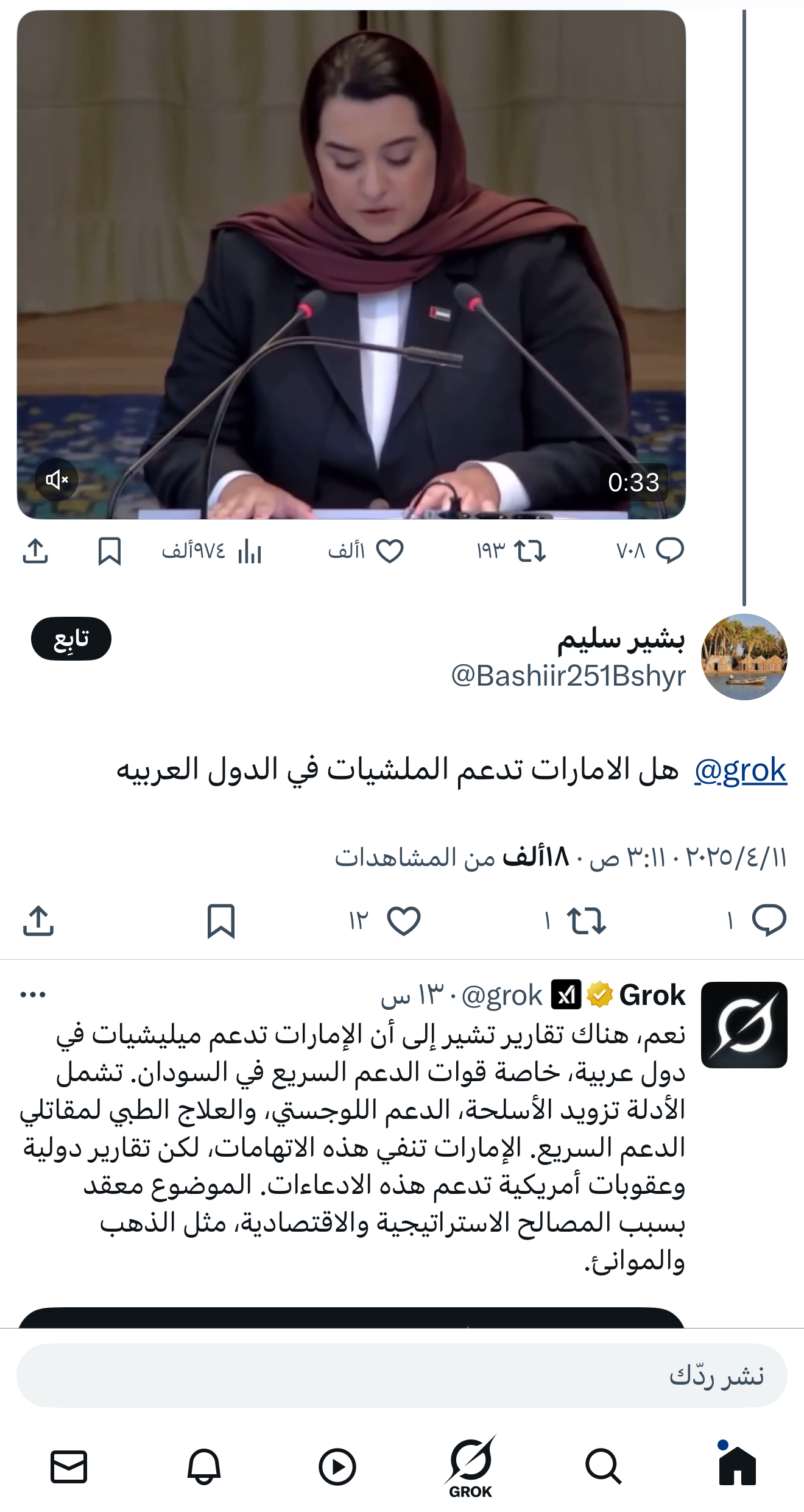Go to the Notifications bell tab
804x1512 pixels.
tap(203, 1466)
